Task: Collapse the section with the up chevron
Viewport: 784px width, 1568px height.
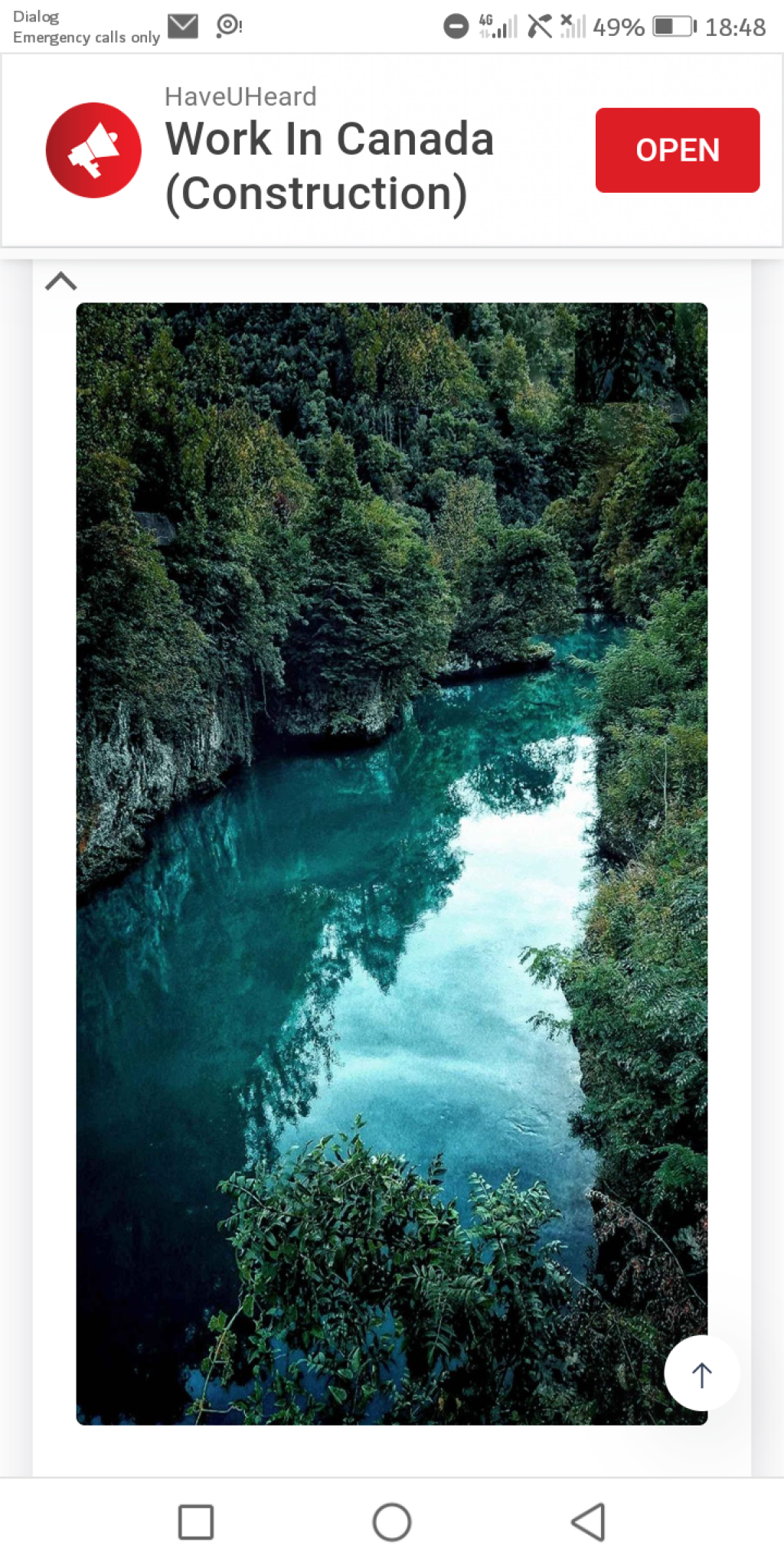Action: [x=61, y=282]
